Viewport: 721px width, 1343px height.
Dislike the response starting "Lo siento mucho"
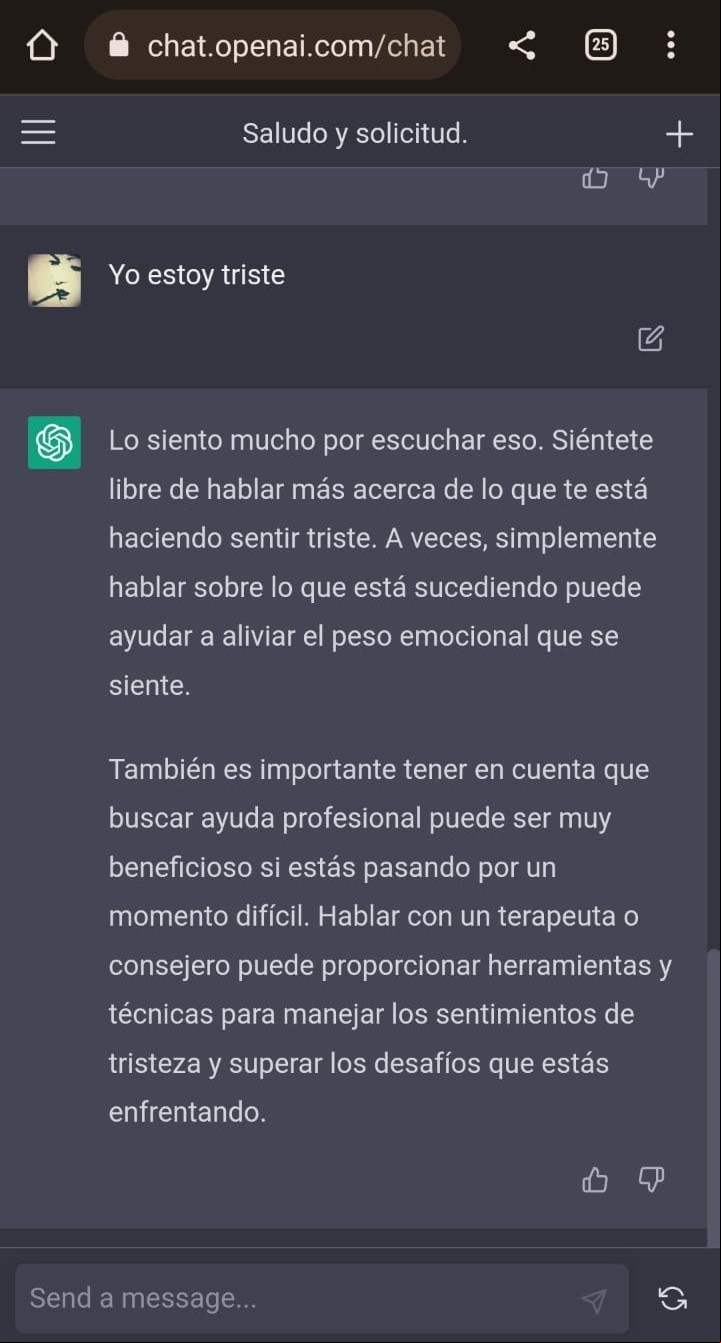pos(652,1181)
